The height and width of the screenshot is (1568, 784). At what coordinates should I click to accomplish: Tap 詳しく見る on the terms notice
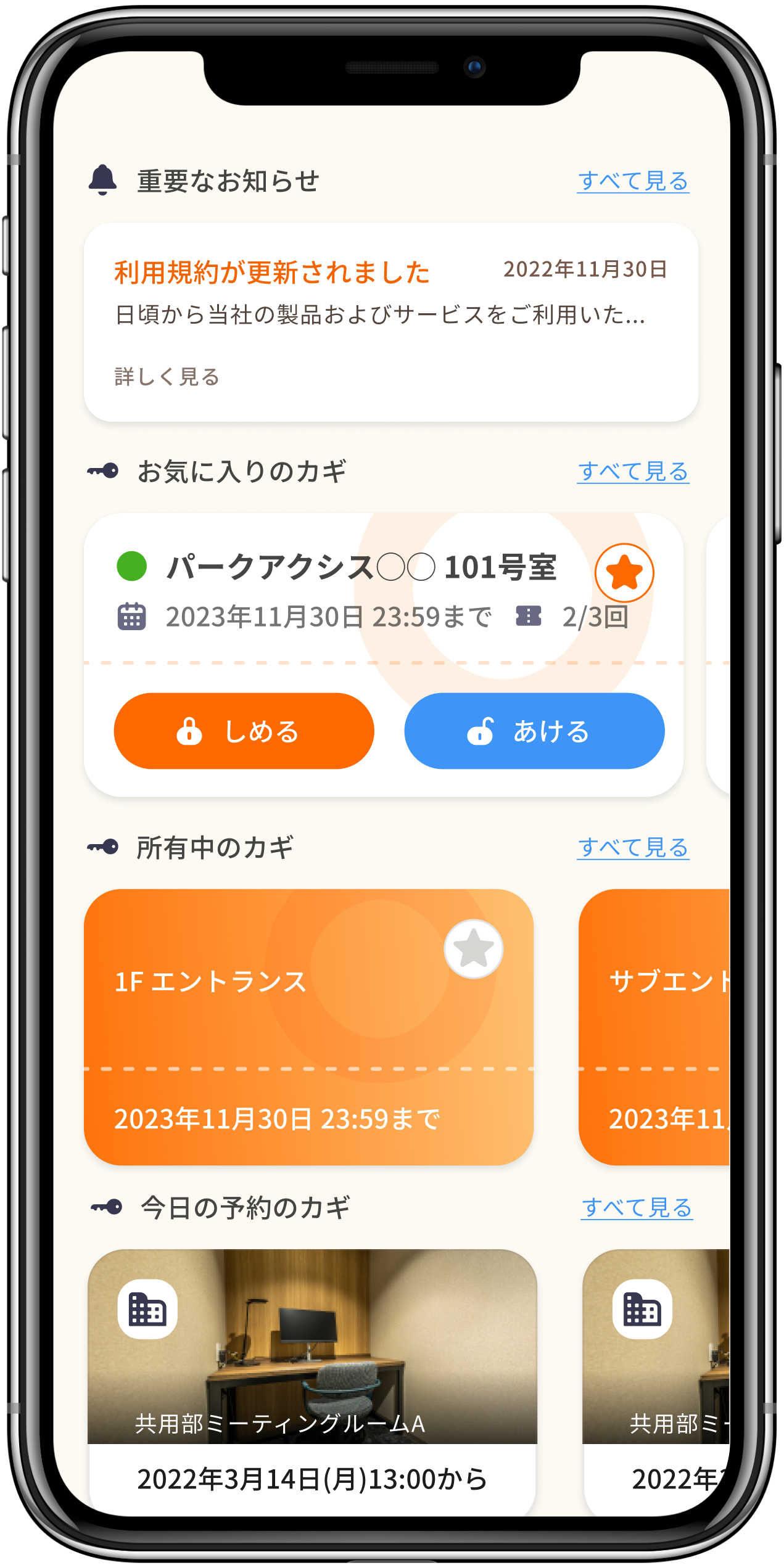pos(167,377)
